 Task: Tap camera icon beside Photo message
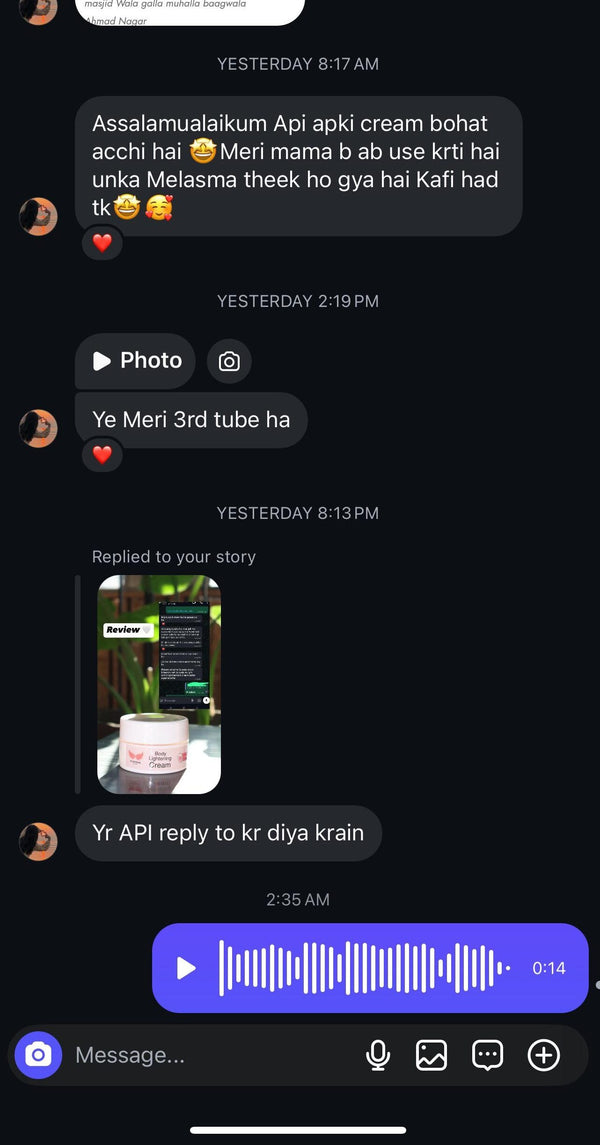coord(229,362)
